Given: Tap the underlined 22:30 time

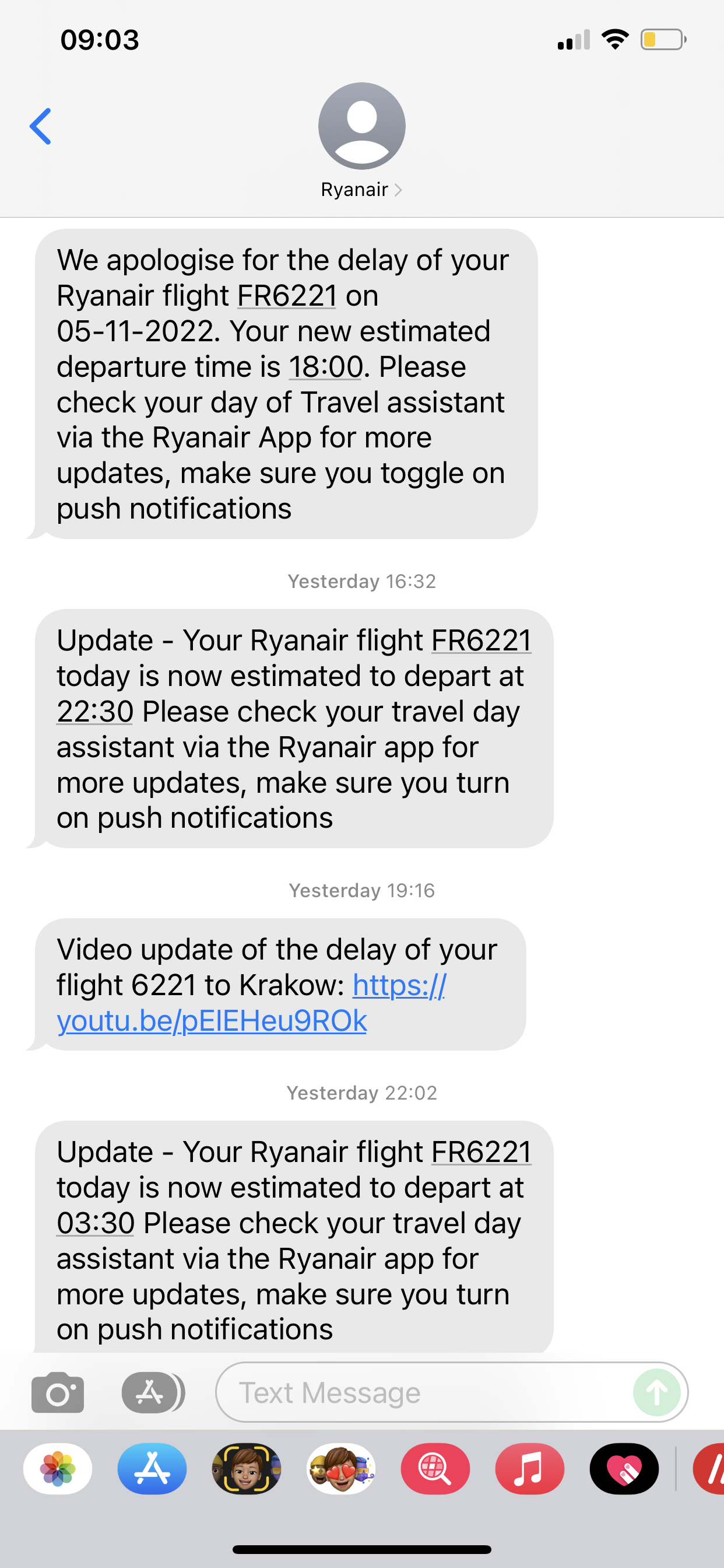Looking at the screenshot, I should point(95,711).
